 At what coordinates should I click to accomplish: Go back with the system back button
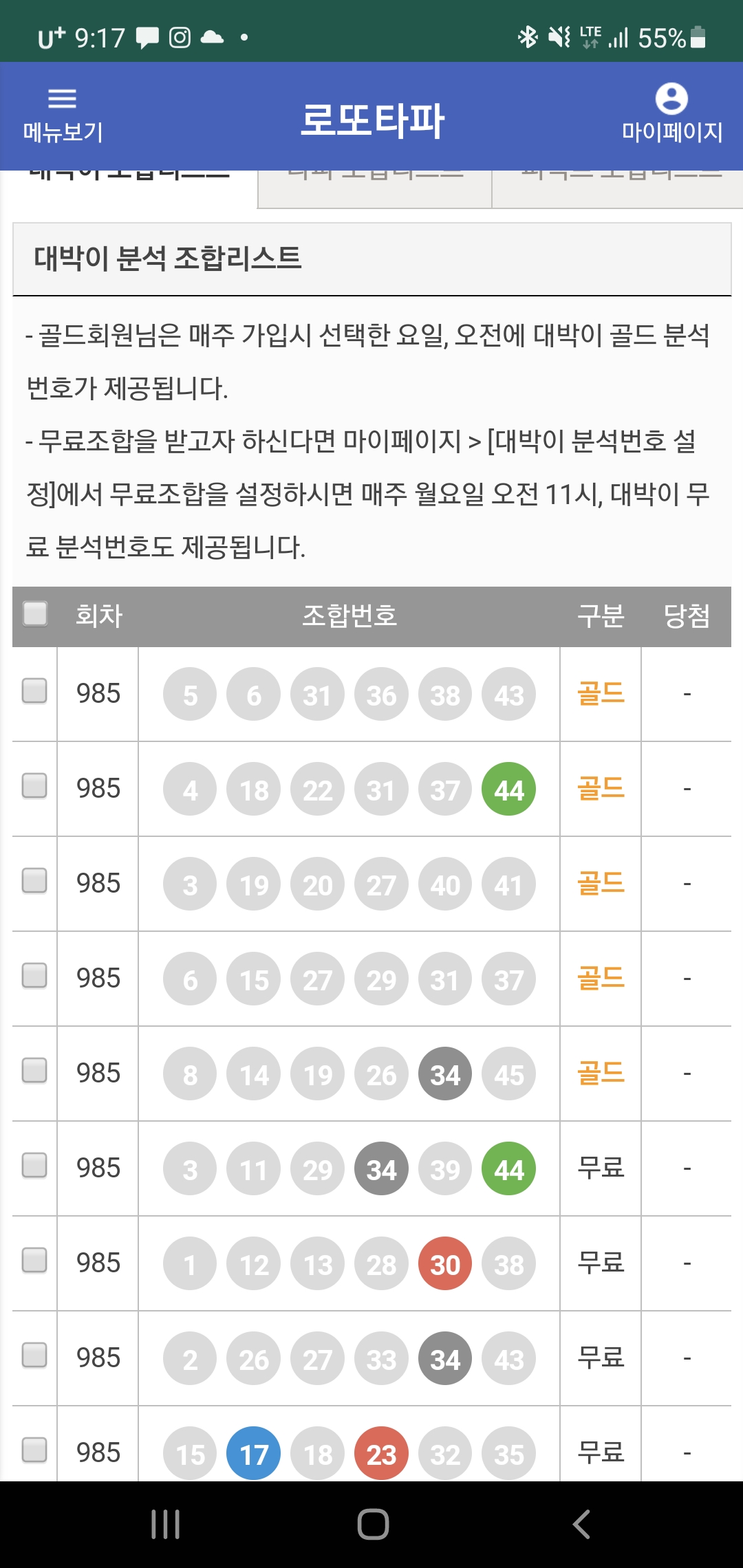point(581,1524)
